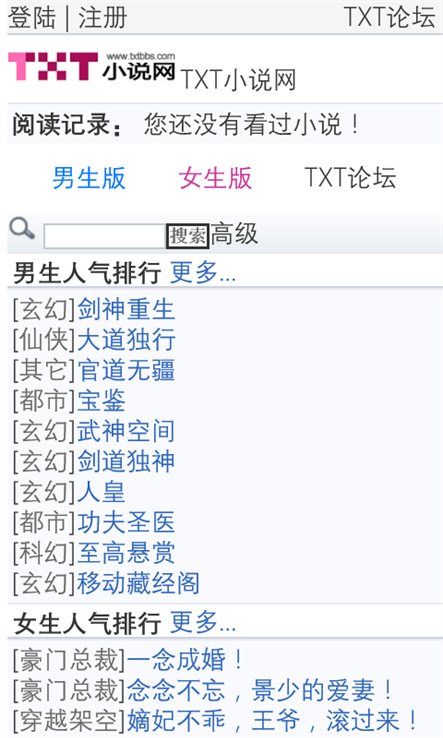The width and height of the screenshot is (443, 738).
Task: Tap the 搜索 search button
Action: (187, 236)
